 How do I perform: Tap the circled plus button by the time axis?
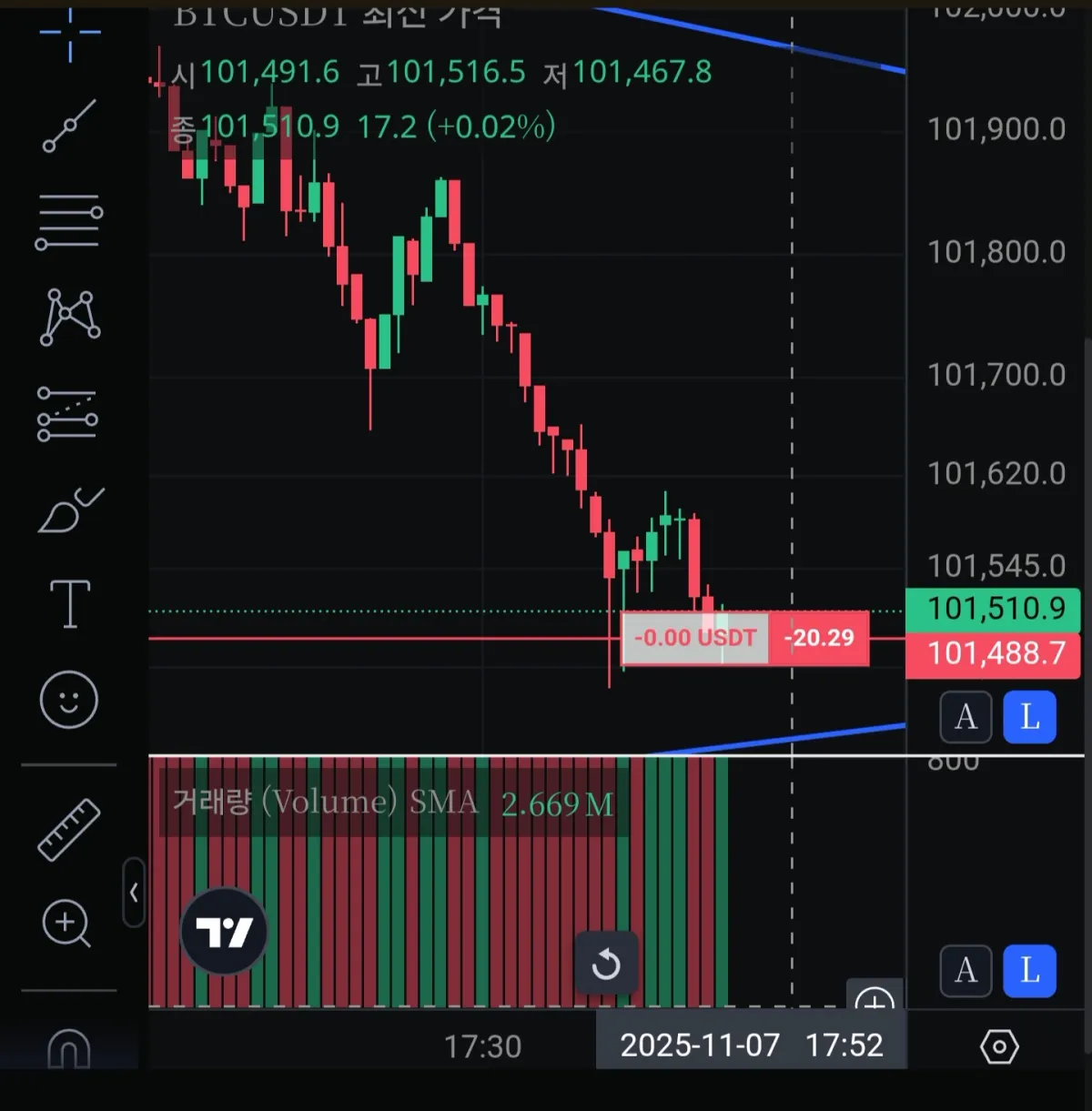point(875,1001)
